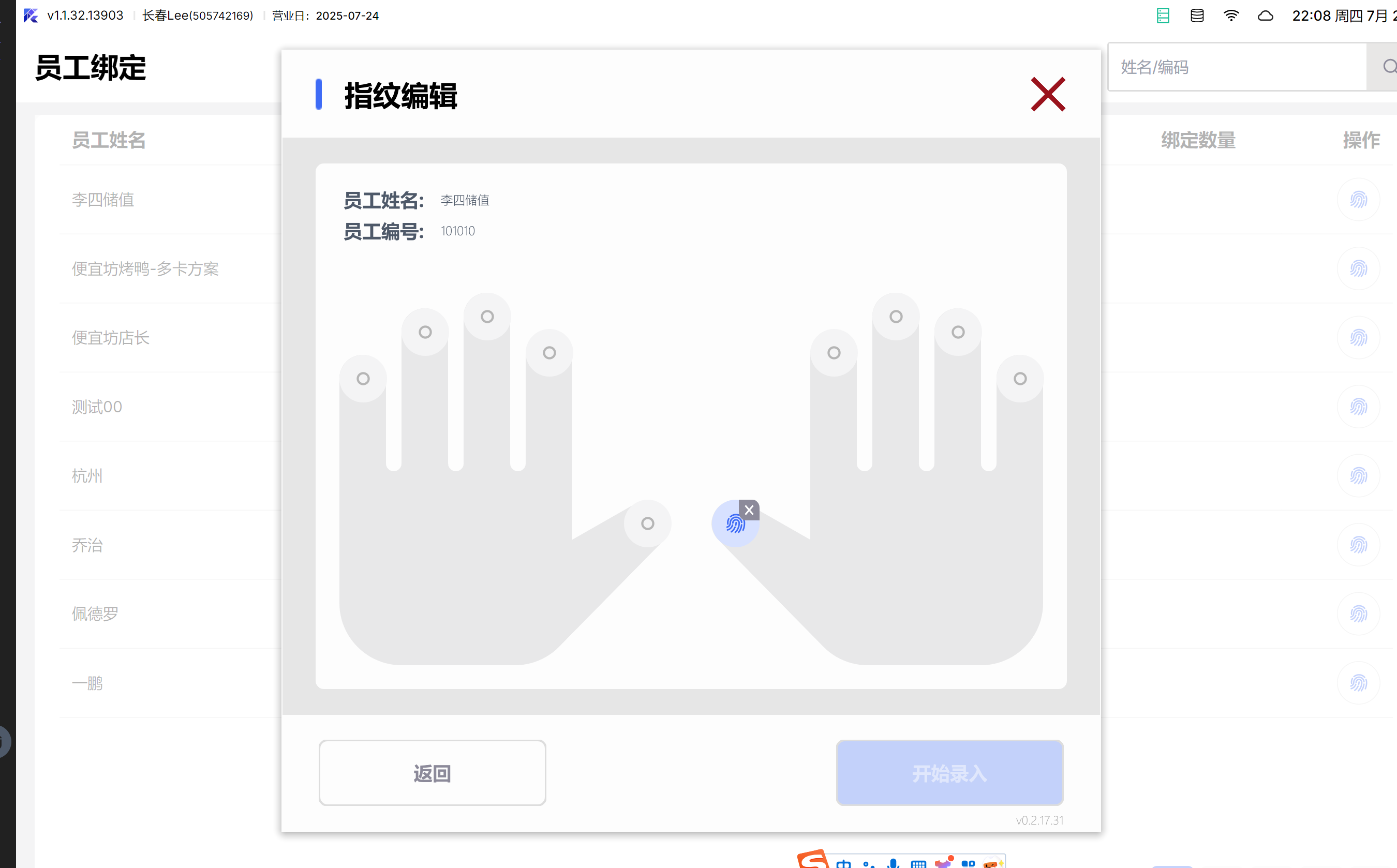Select the left ring finger circle

pos(425,333)
